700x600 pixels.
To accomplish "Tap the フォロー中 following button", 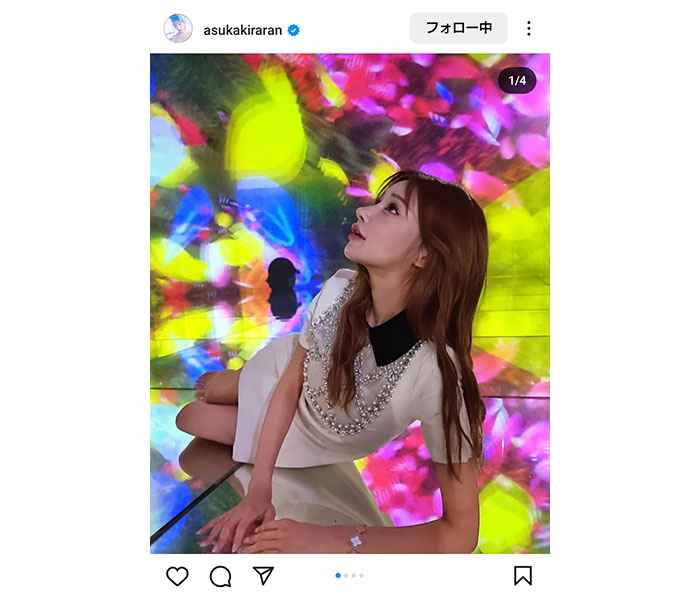I will [458, 28].
